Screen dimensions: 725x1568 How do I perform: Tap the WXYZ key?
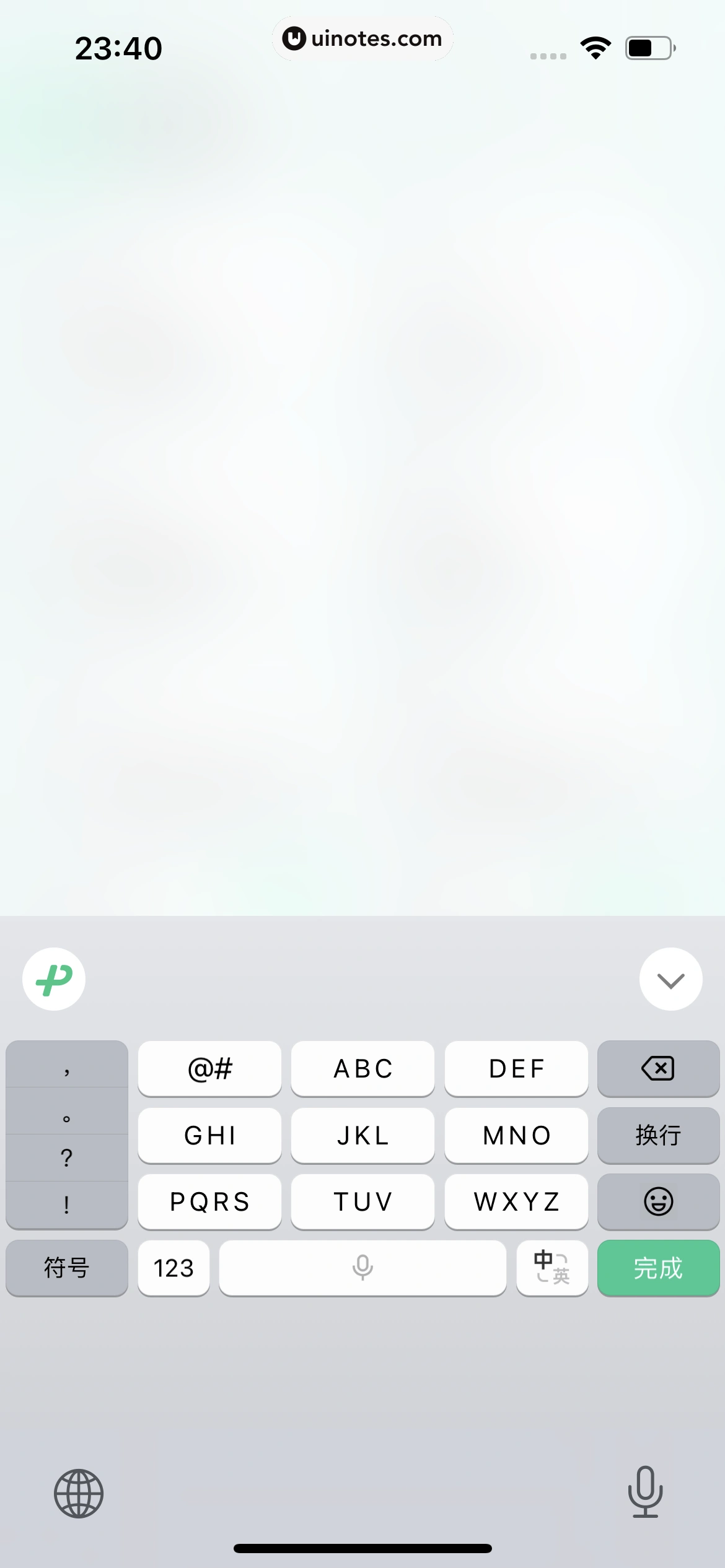pos(516,1201)
